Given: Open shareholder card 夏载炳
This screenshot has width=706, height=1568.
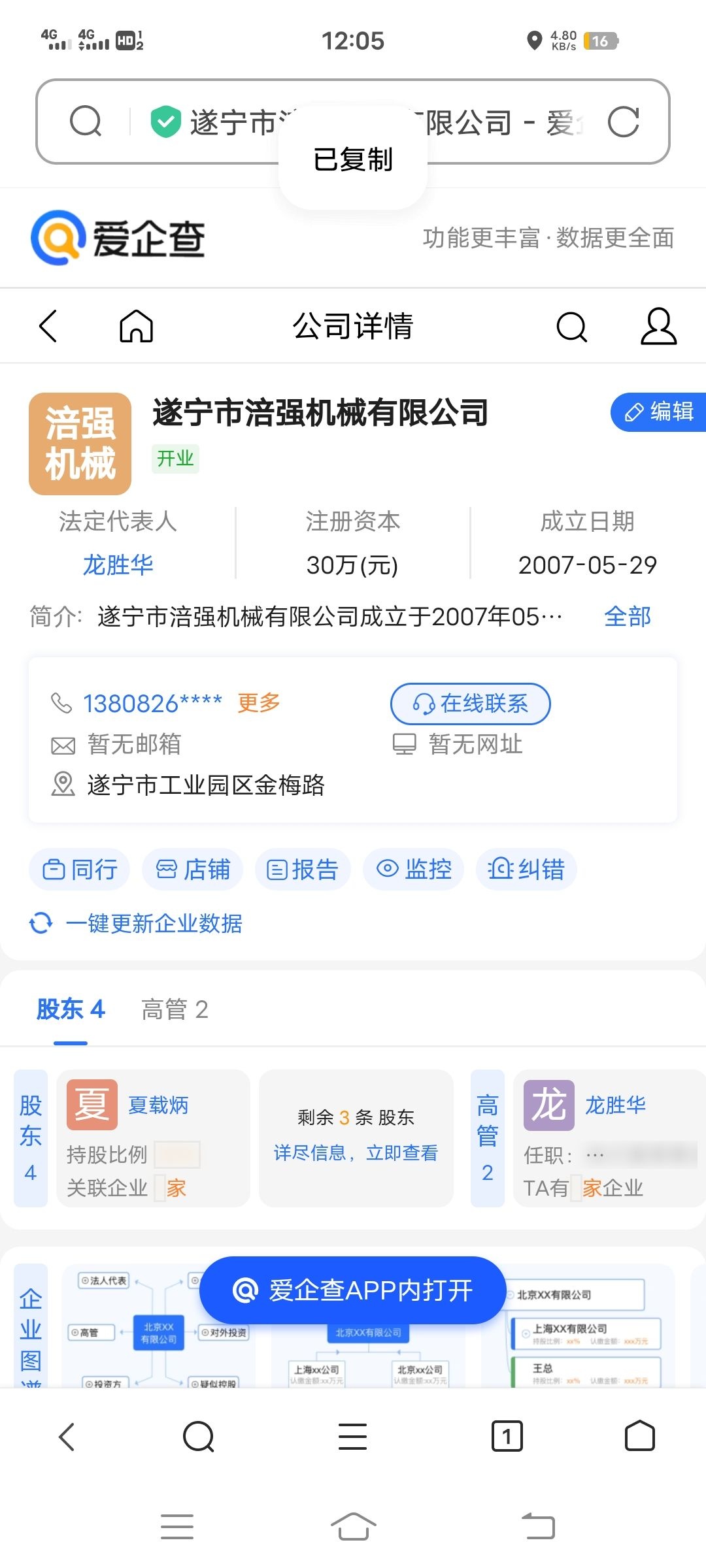Looking at the screenshot, I should pos(153,1137).
